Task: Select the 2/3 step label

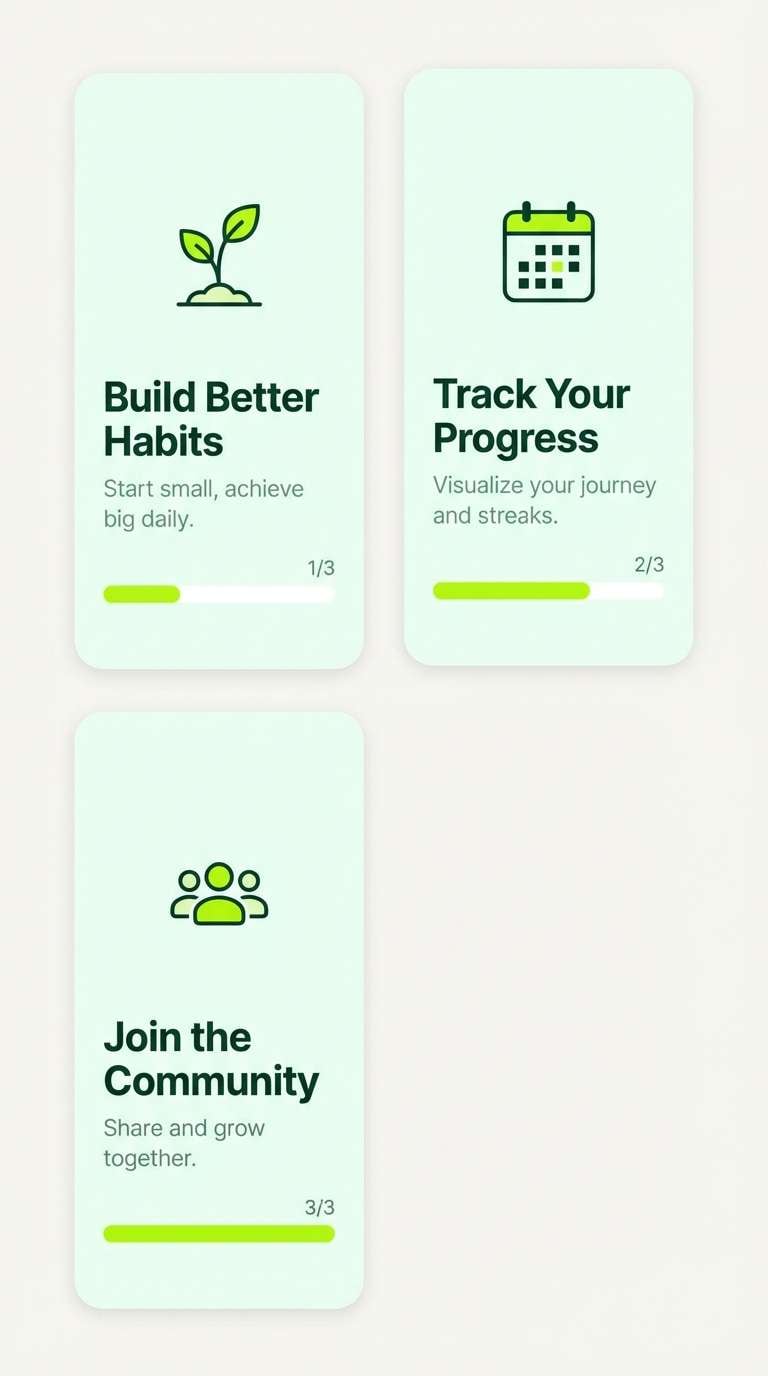Action: (x=648, y=564)
